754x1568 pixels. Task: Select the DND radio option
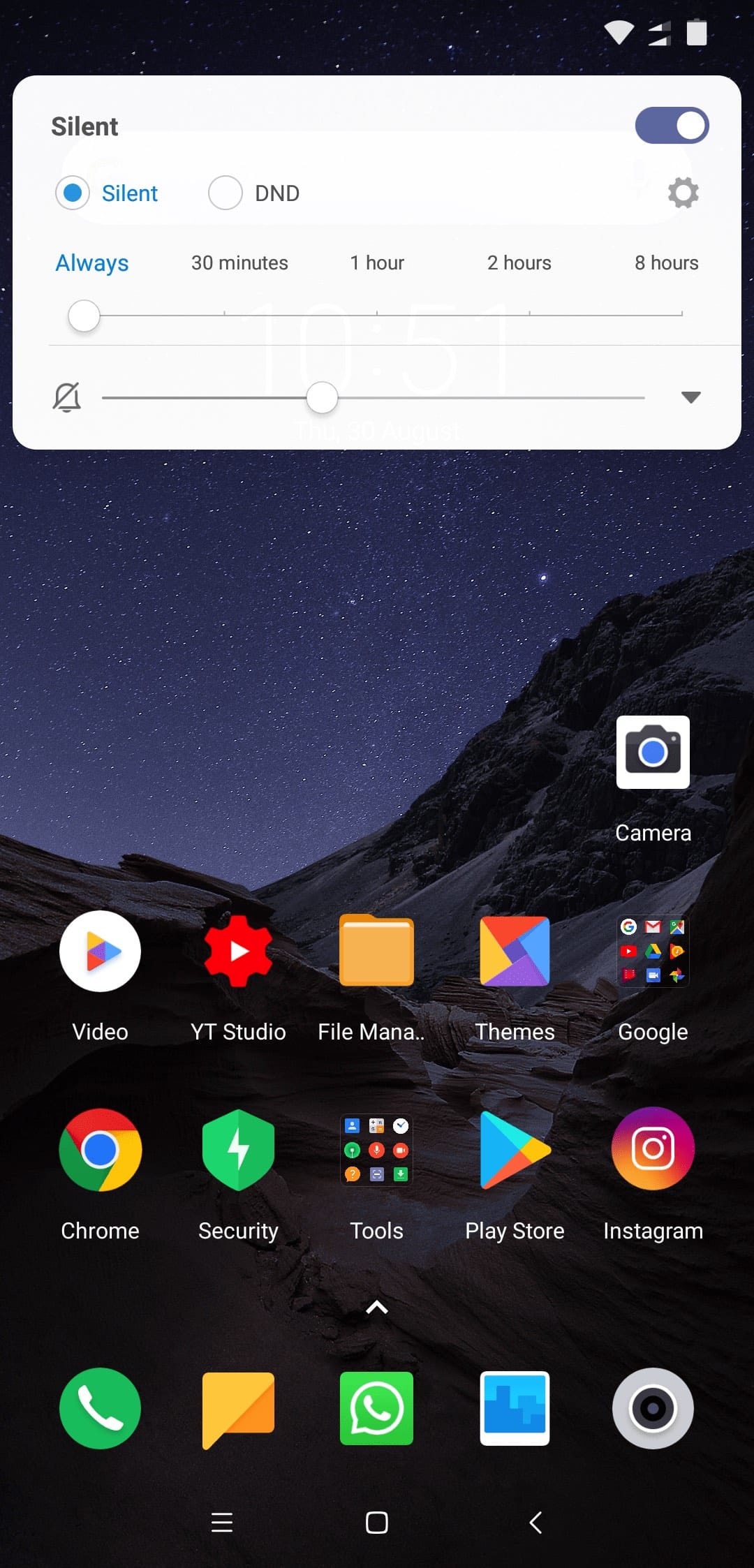click(226, 193)
